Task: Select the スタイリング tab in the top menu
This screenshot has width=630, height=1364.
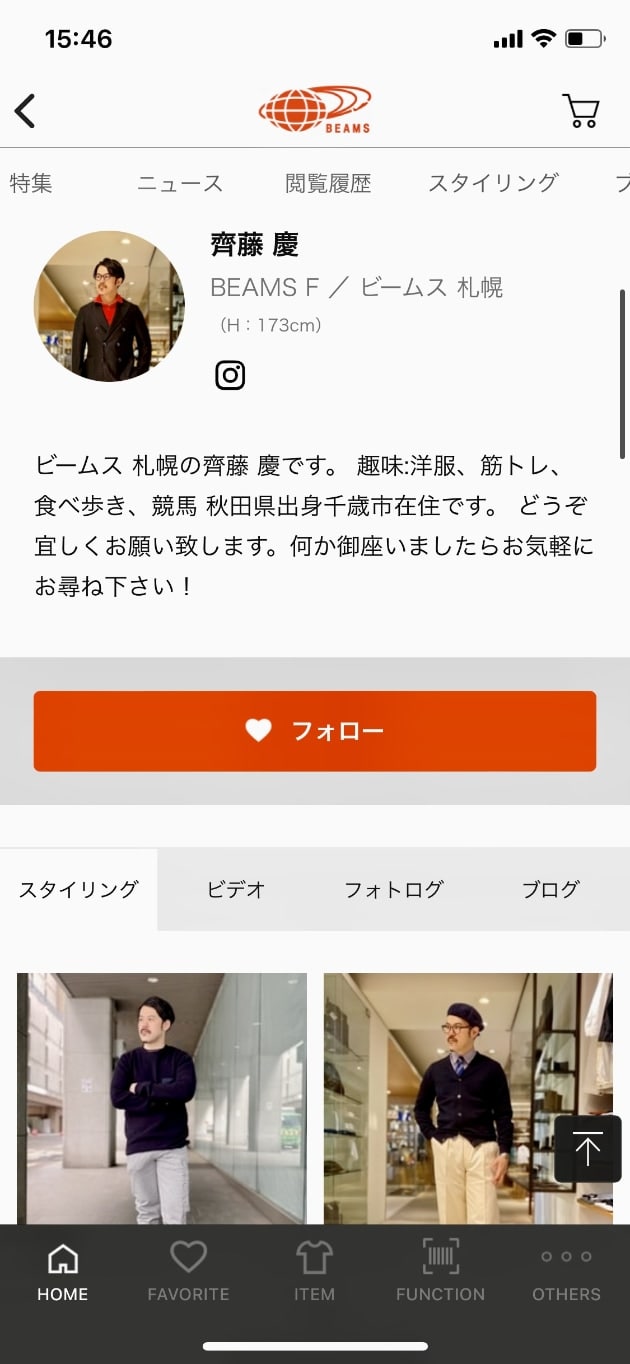Action: click(493, 183)
